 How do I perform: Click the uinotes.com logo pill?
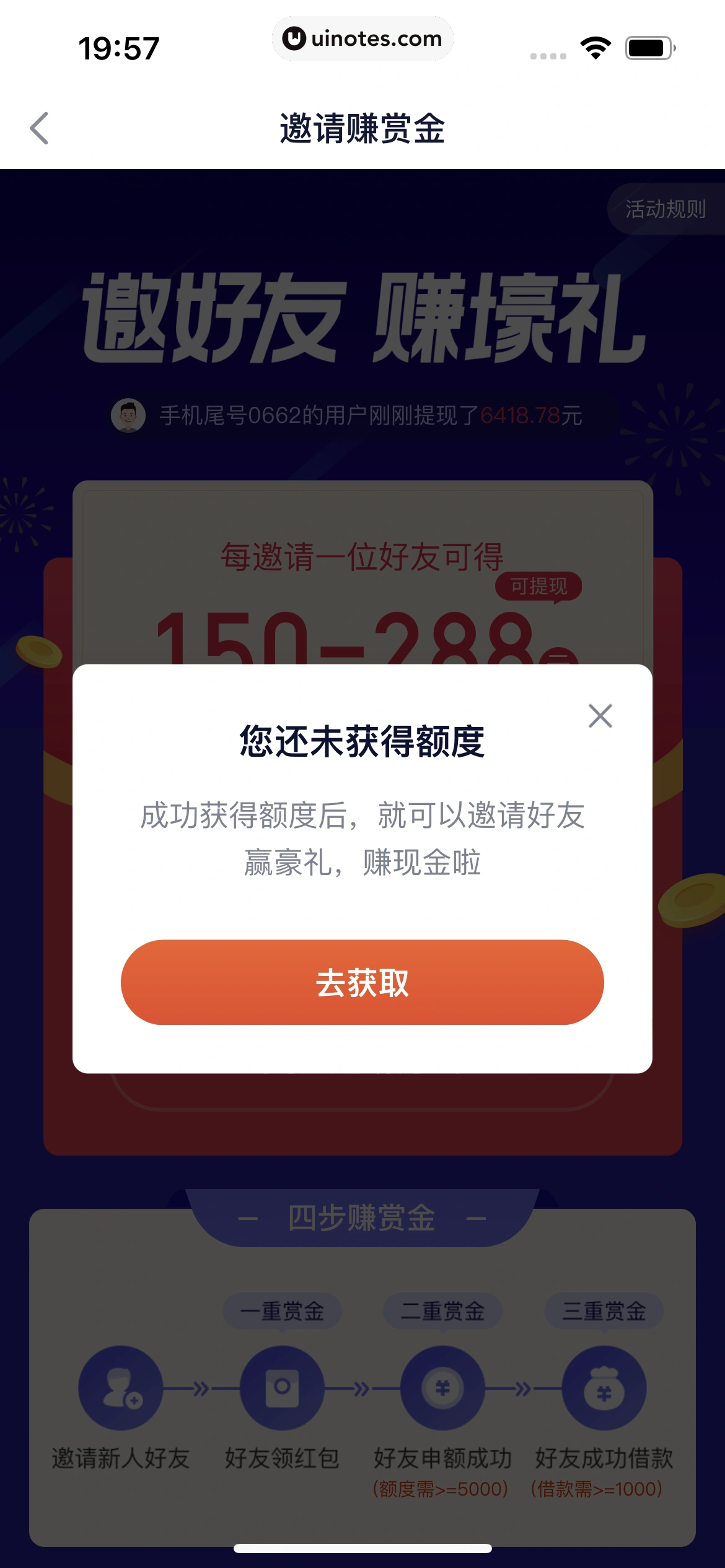[x=362, y=38]
